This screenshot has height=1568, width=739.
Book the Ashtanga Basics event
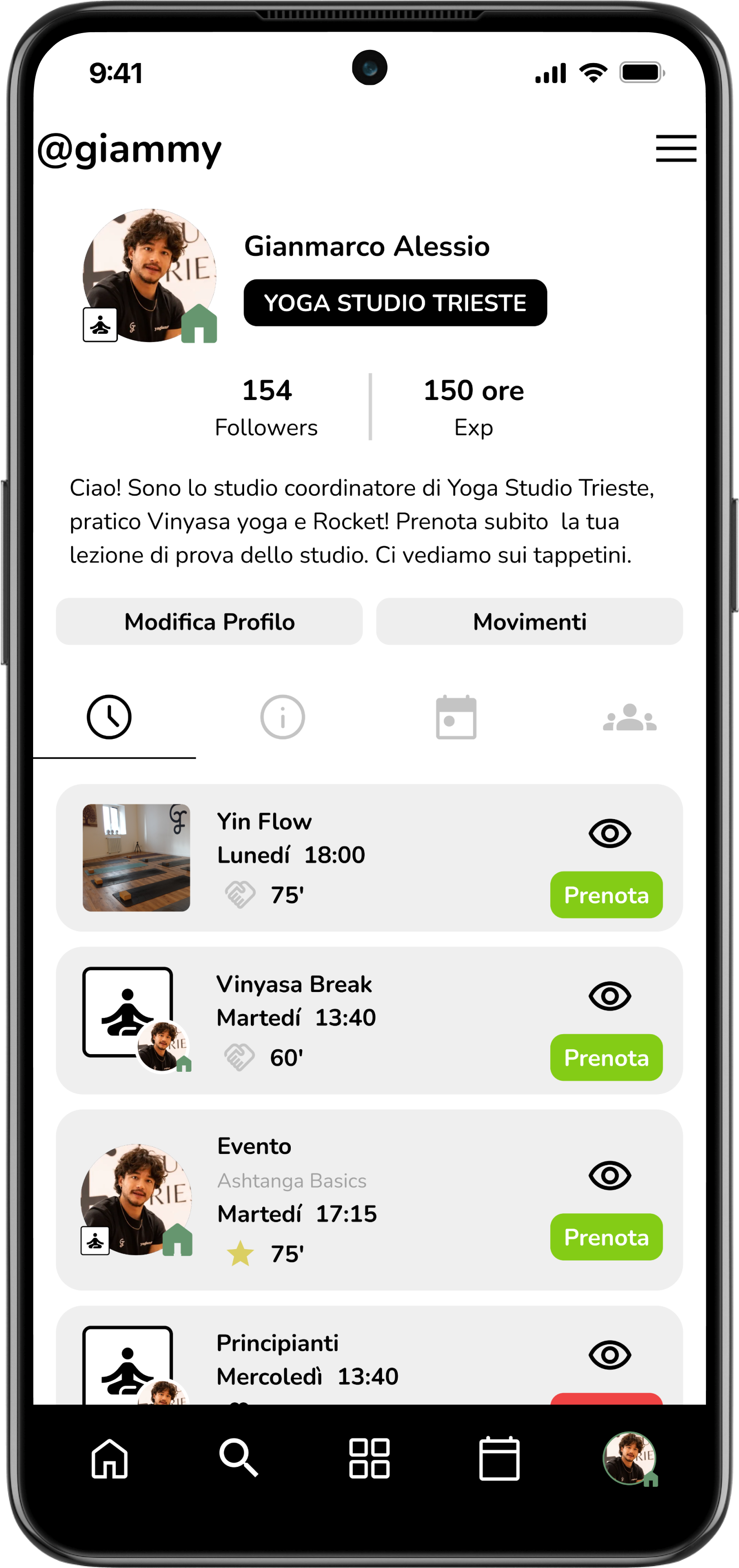[606, 1237]
